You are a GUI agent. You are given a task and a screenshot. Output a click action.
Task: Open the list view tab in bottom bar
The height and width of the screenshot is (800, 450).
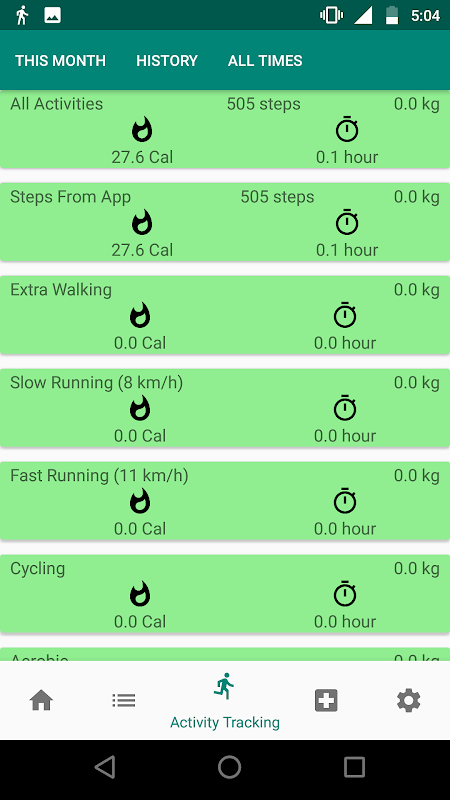pyautogui.click(x=123, y=701)
